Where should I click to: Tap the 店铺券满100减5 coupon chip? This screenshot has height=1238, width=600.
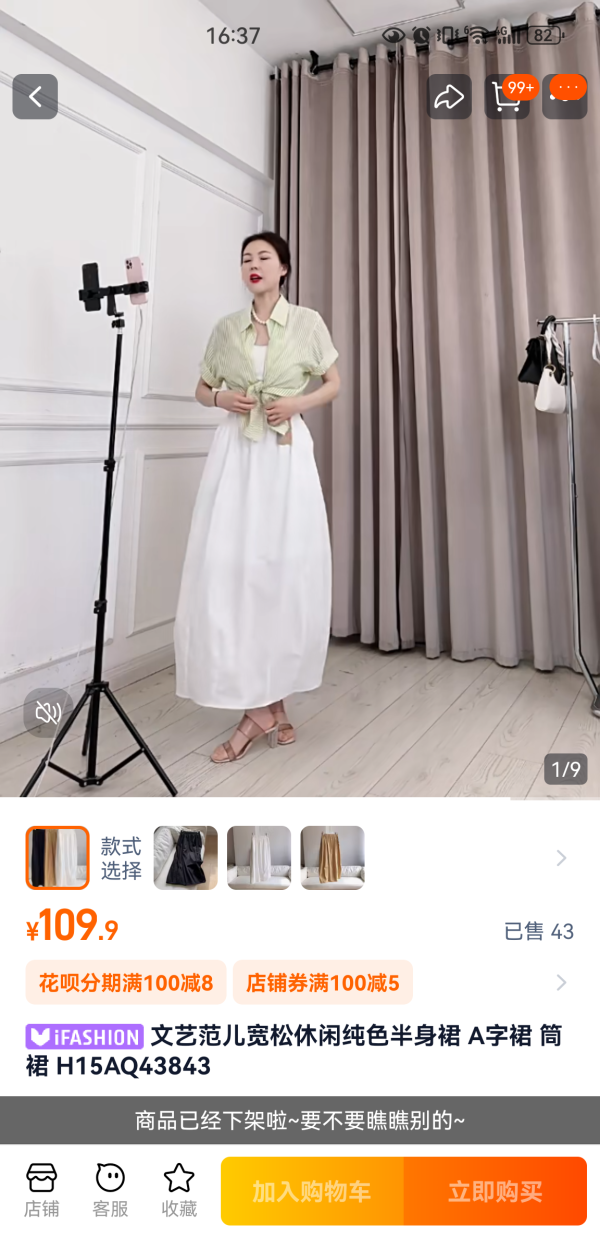pos(323,982)
